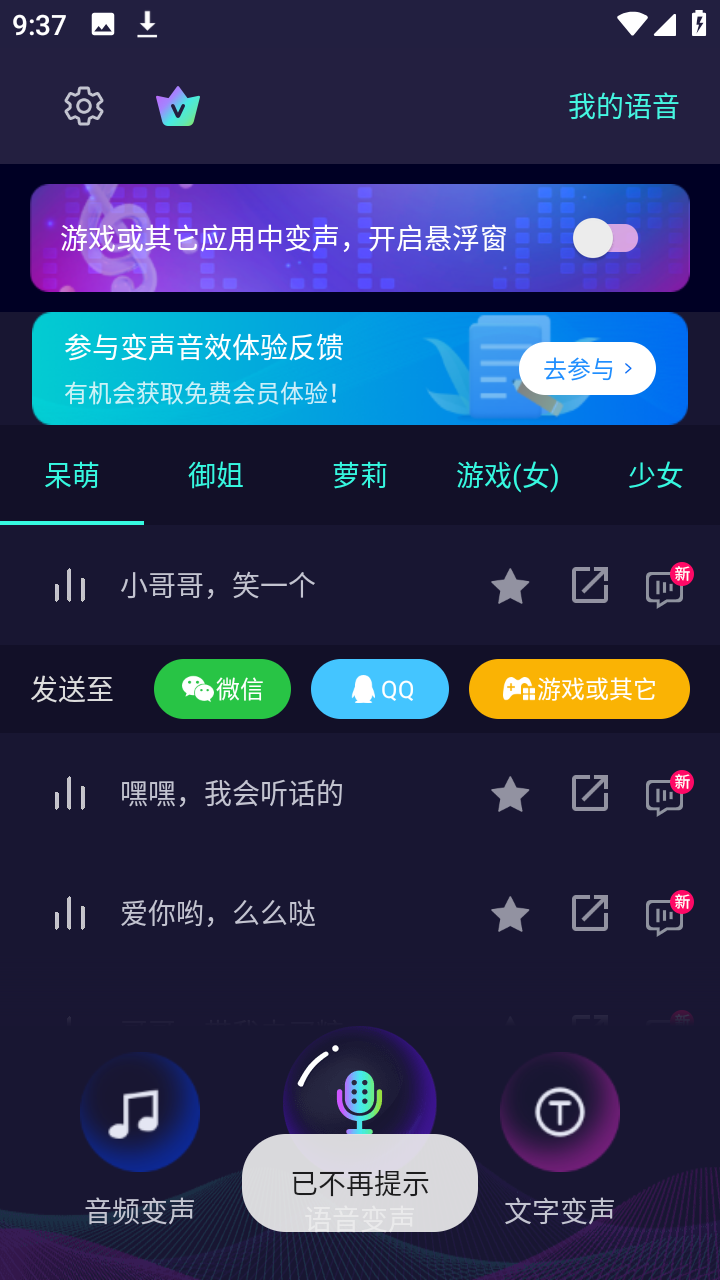Switch to the 萝莉 tab
This screenshot has height=1280, width=720.
point(360,475)
